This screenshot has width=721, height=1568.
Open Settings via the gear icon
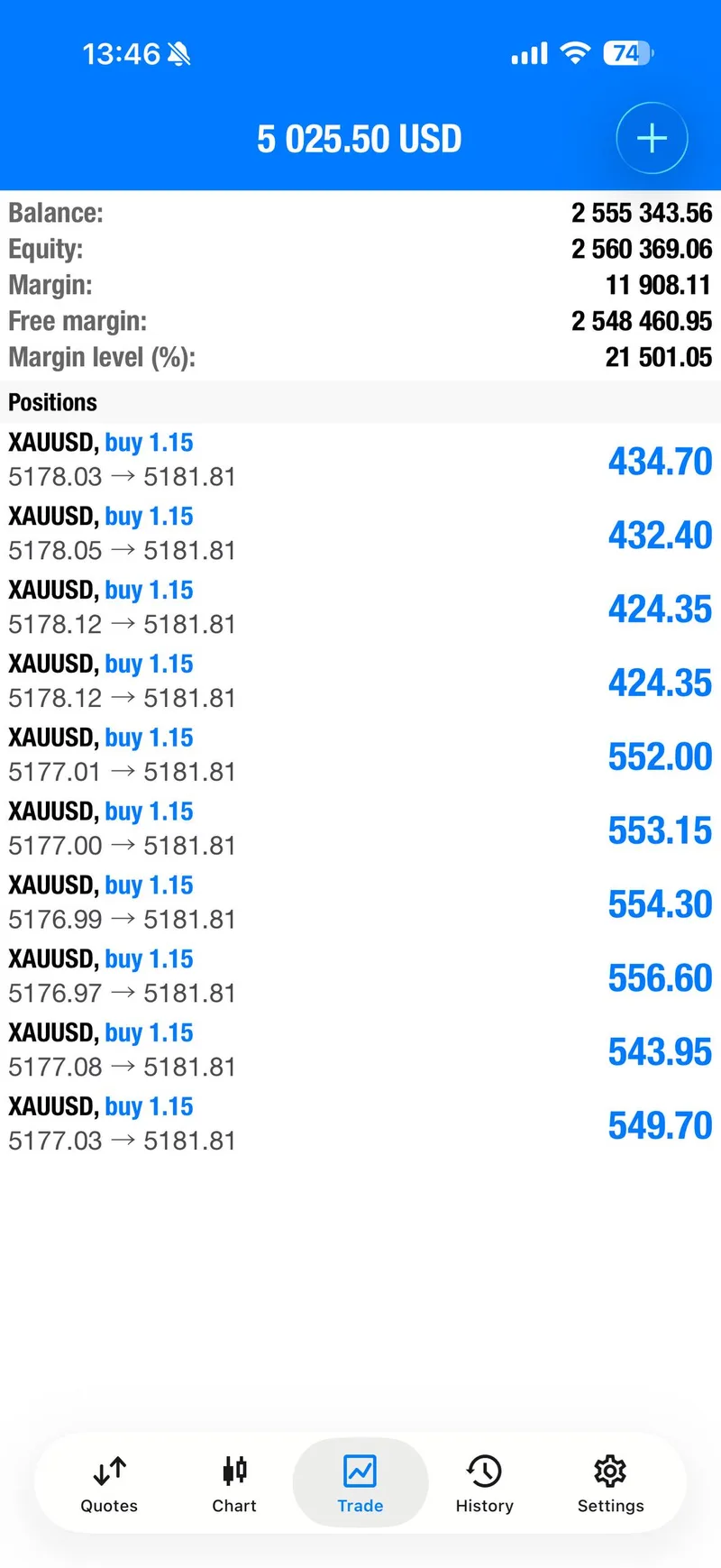click(610, 1463)
